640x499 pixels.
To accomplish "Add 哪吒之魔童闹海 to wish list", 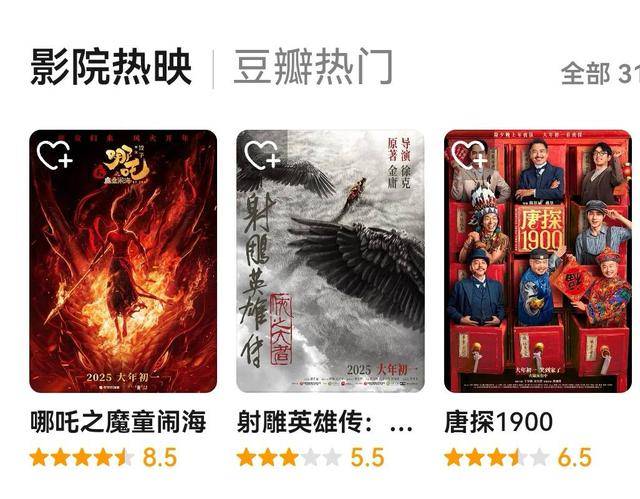I will point(53,155).
